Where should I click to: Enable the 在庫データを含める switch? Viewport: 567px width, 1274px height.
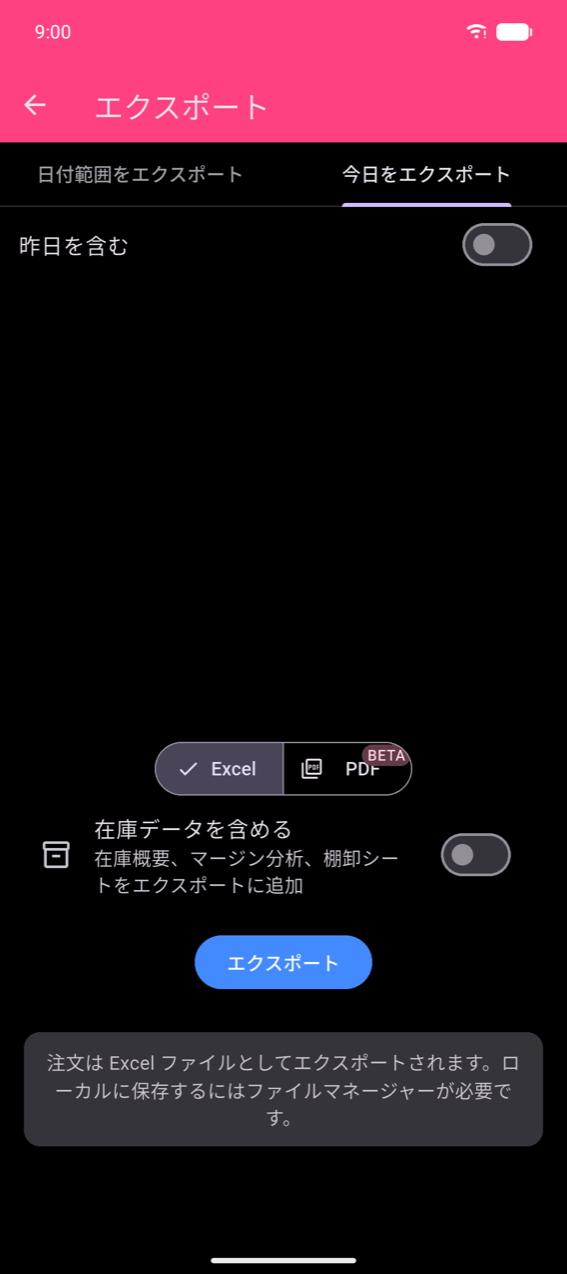point(476,855)
